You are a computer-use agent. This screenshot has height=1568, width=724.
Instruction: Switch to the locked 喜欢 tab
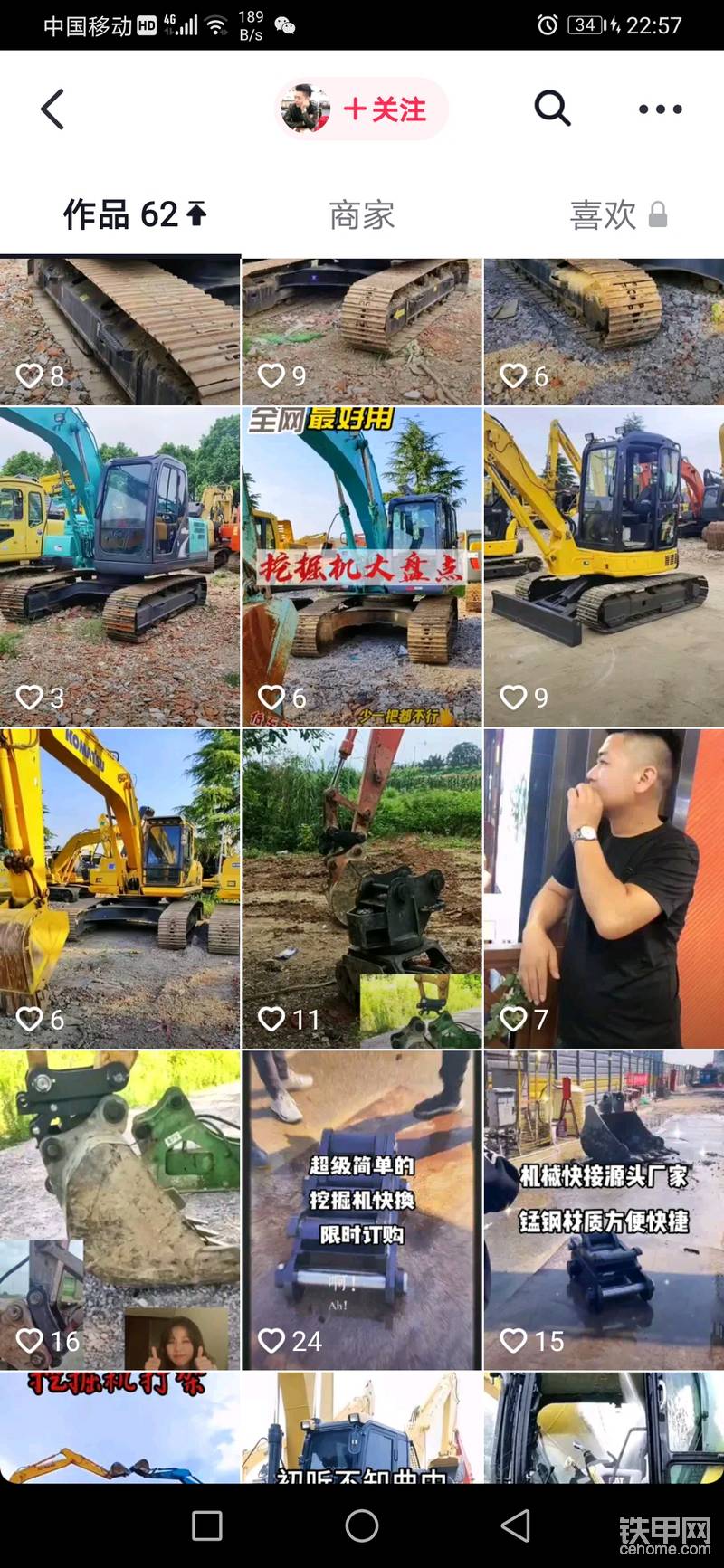point(617,215)
